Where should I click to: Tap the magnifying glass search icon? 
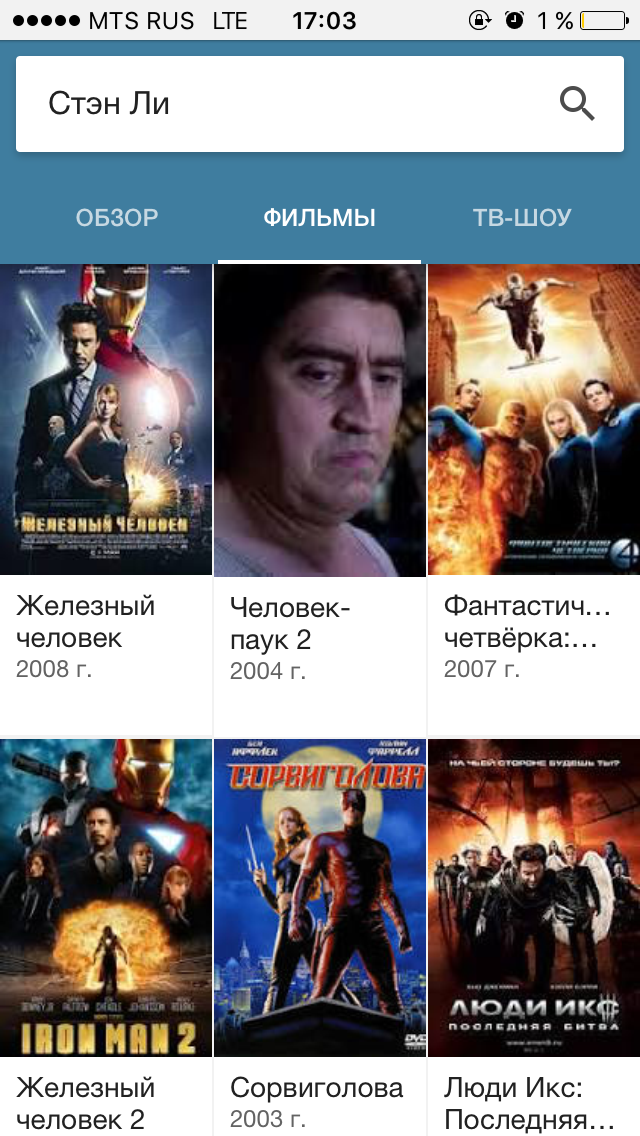pyautogui.click(x=577, y=104)
